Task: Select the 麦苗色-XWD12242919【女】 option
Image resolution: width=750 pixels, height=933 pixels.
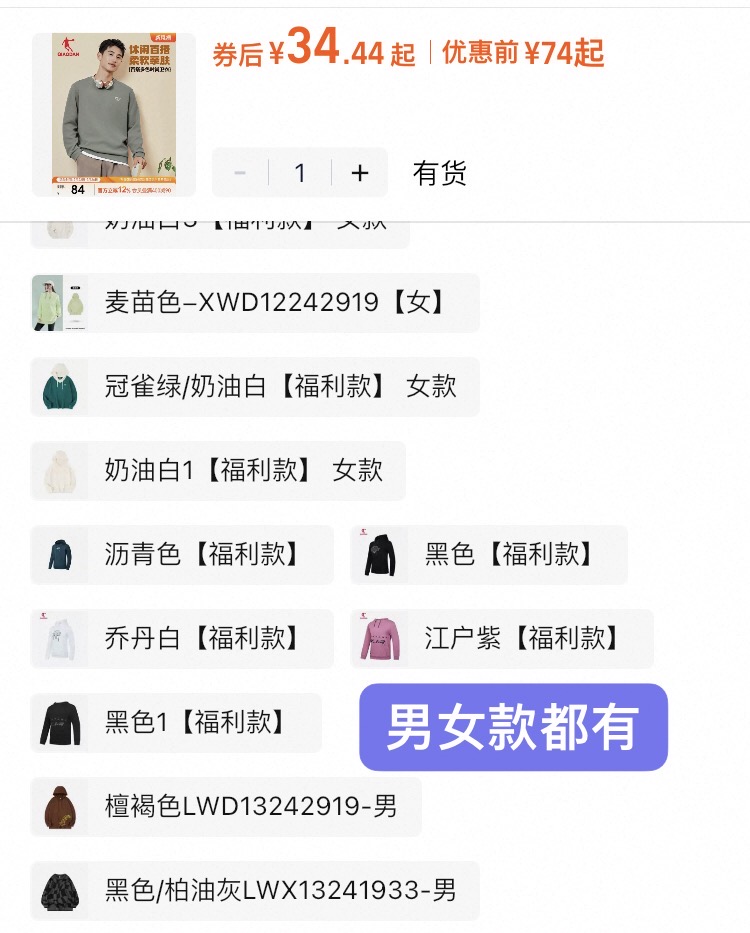Action: [255, 302]
